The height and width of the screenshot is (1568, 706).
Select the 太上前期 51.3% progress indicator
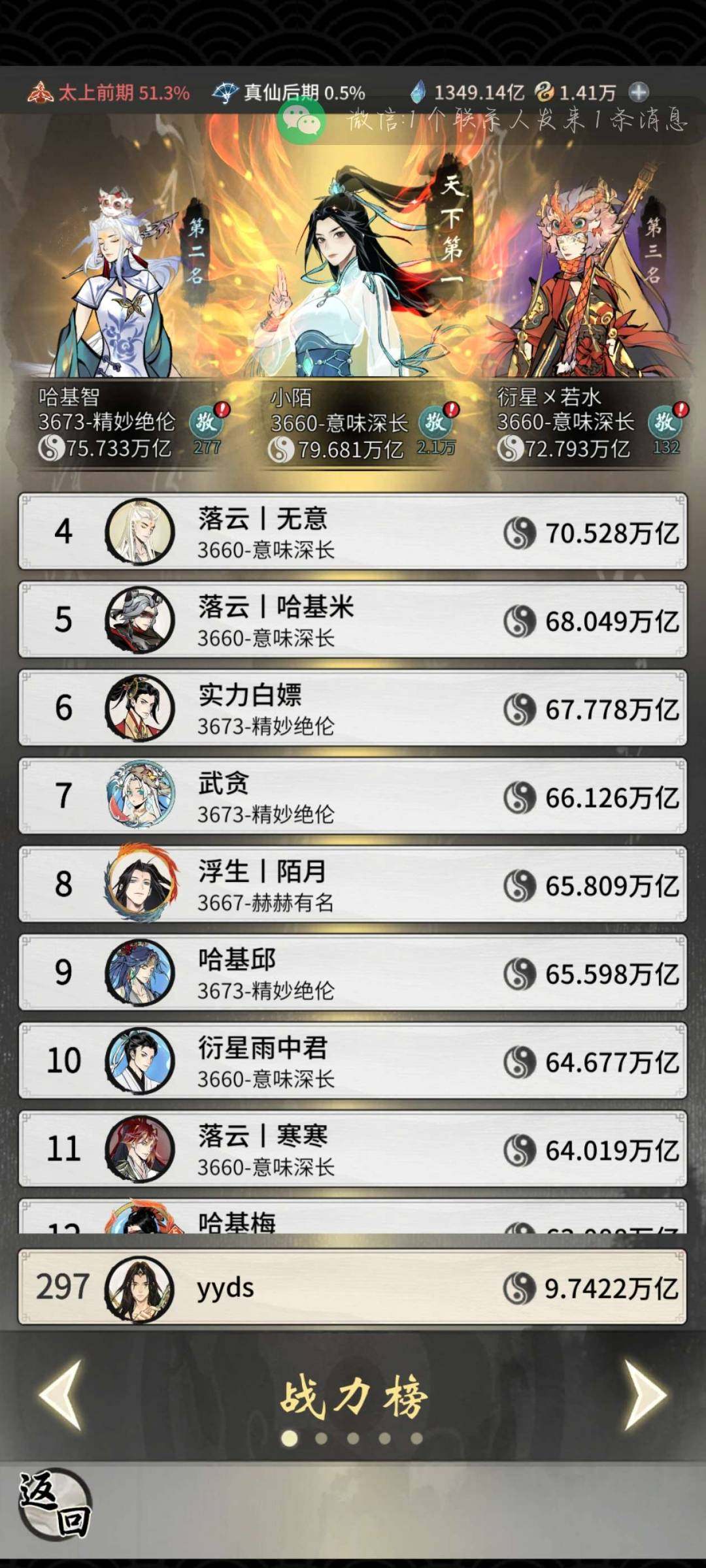111,93
